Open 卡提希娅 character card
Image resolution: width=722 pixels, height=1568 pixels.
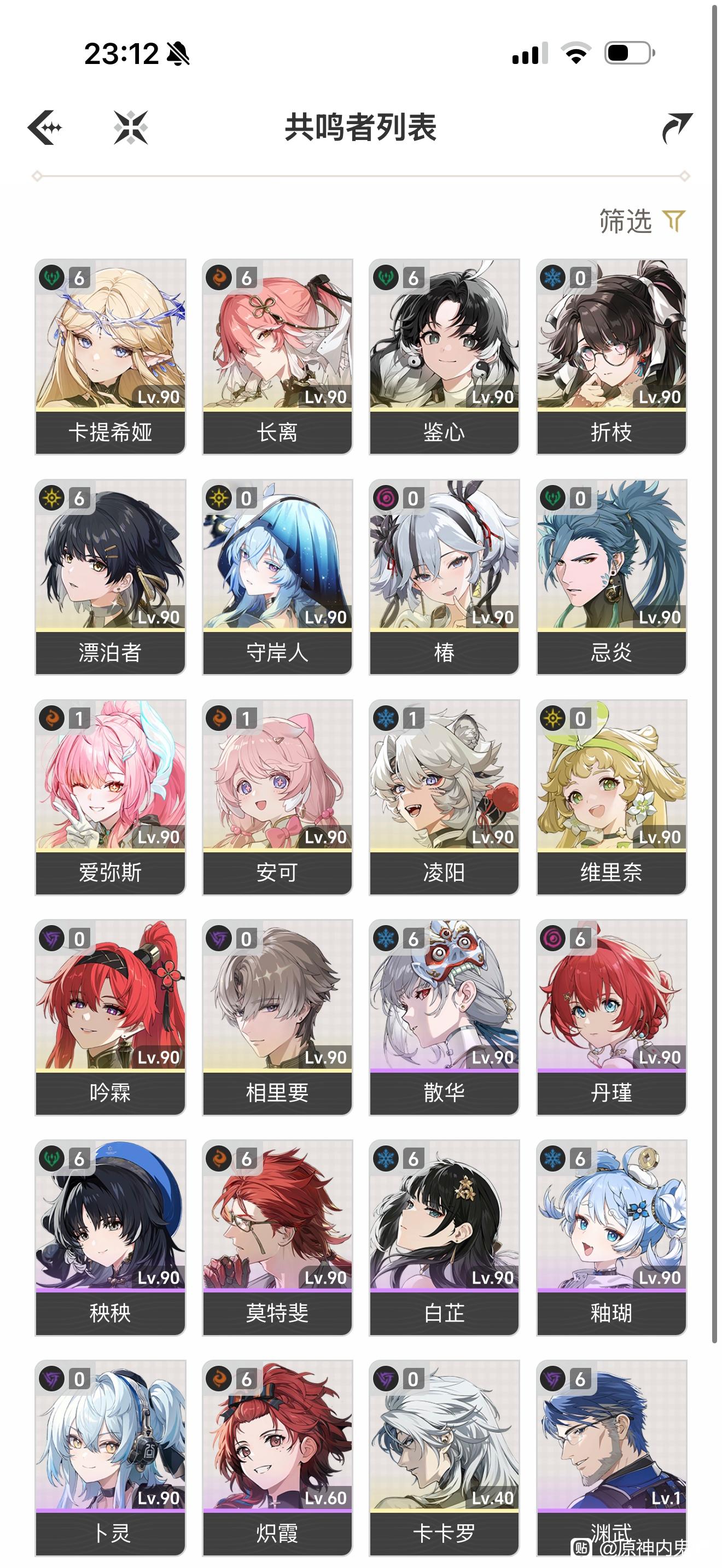tap(110, 356)
